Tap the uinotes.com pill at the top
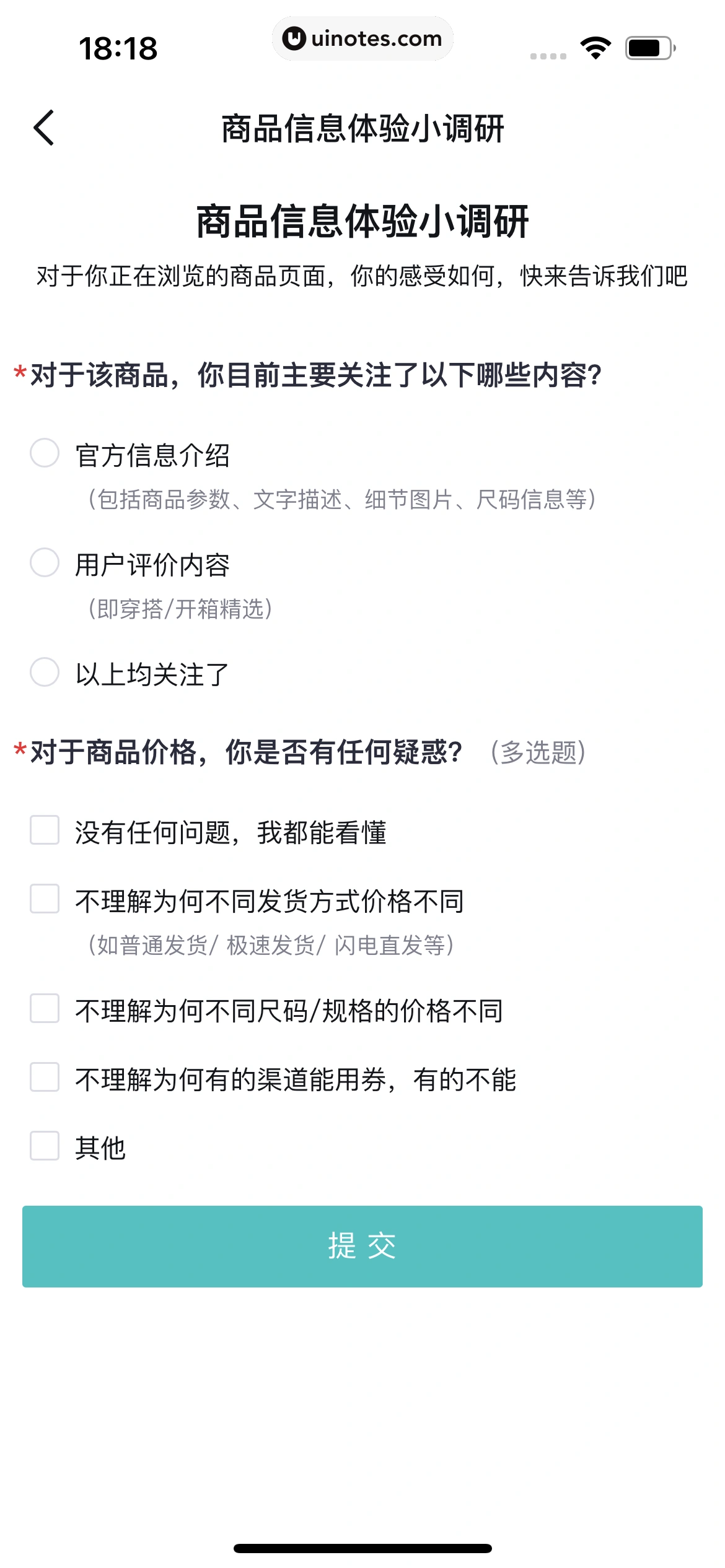The width and height of the screenshot is (725, 1568). point(362,38)
